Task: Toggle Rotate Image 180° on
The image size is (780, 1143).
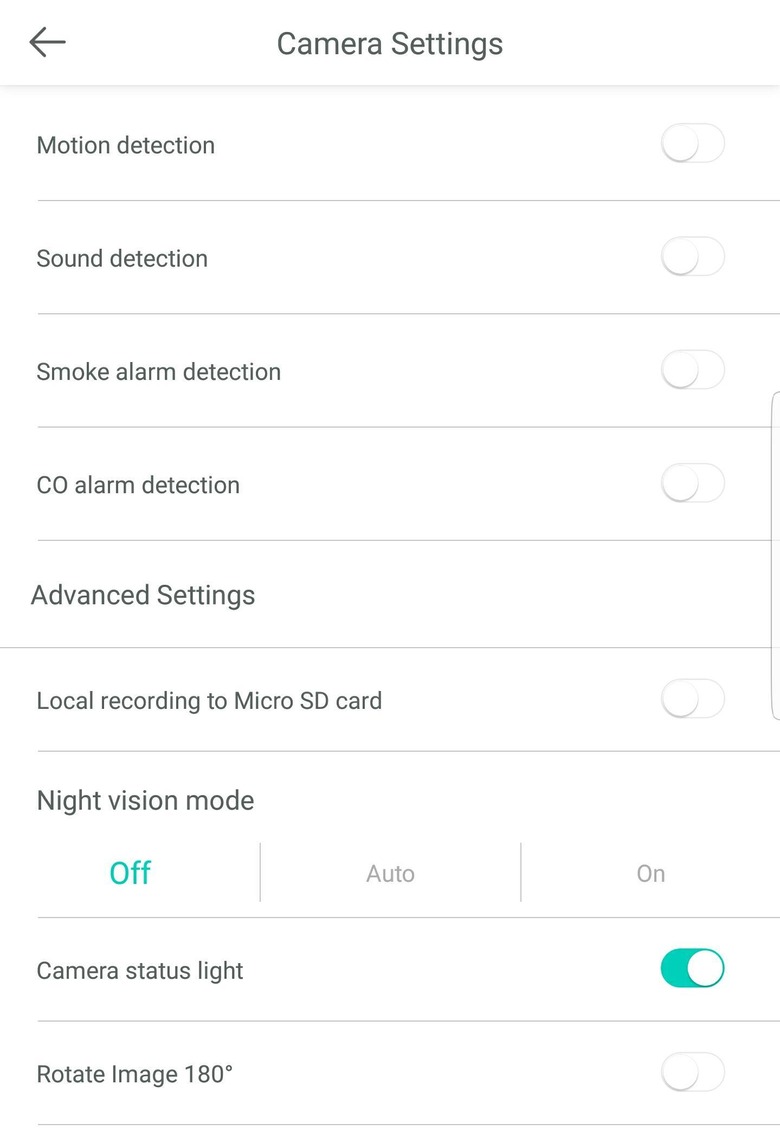Action: pos(692,1074)
